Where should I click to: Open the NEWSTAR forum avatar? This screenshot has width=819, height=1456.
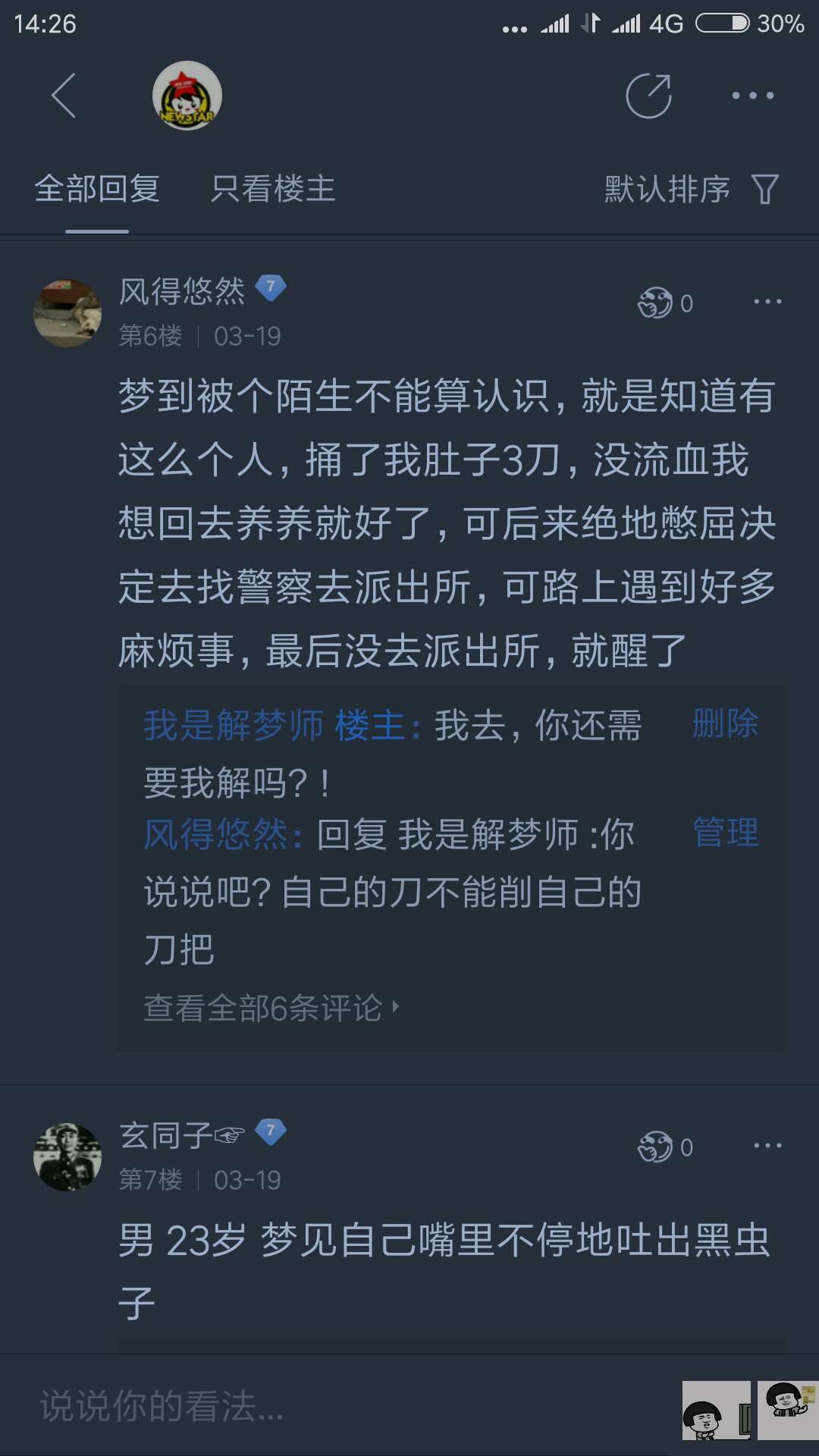[187, 96]
